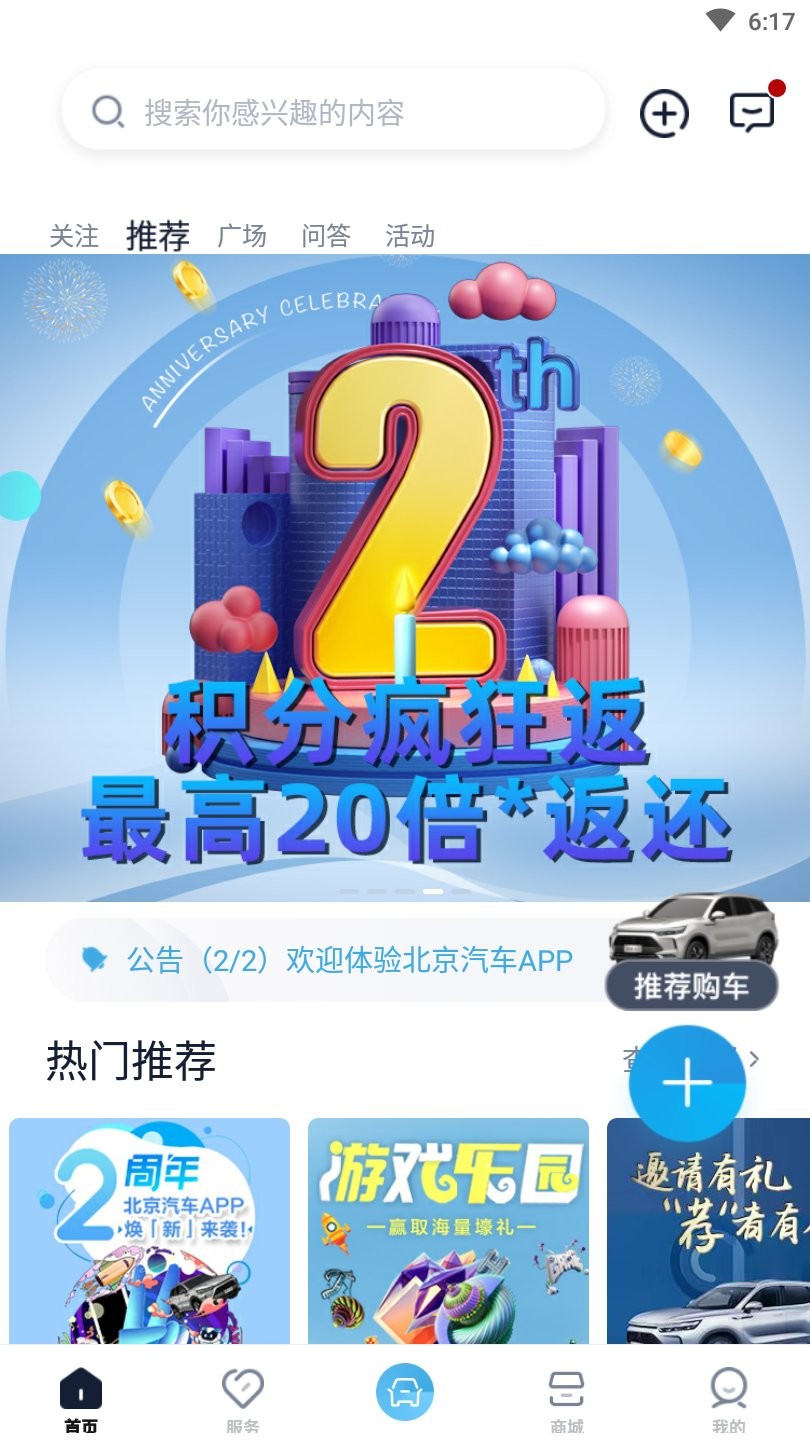Open the 2周年 北京汽车APP card
The width and height of the screenshot is (810, 1440).
coord(150,1230)
